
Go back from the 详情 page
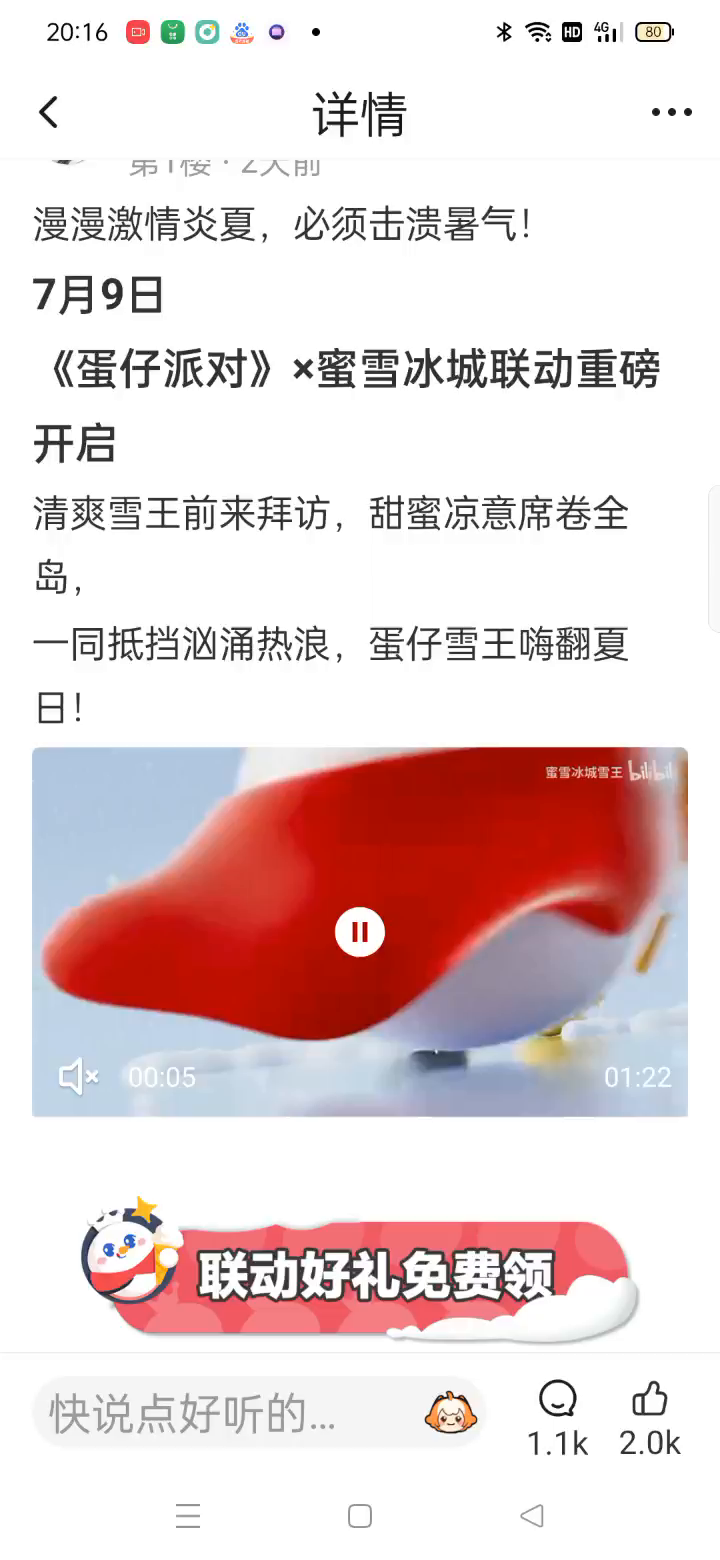click(48, 113)
